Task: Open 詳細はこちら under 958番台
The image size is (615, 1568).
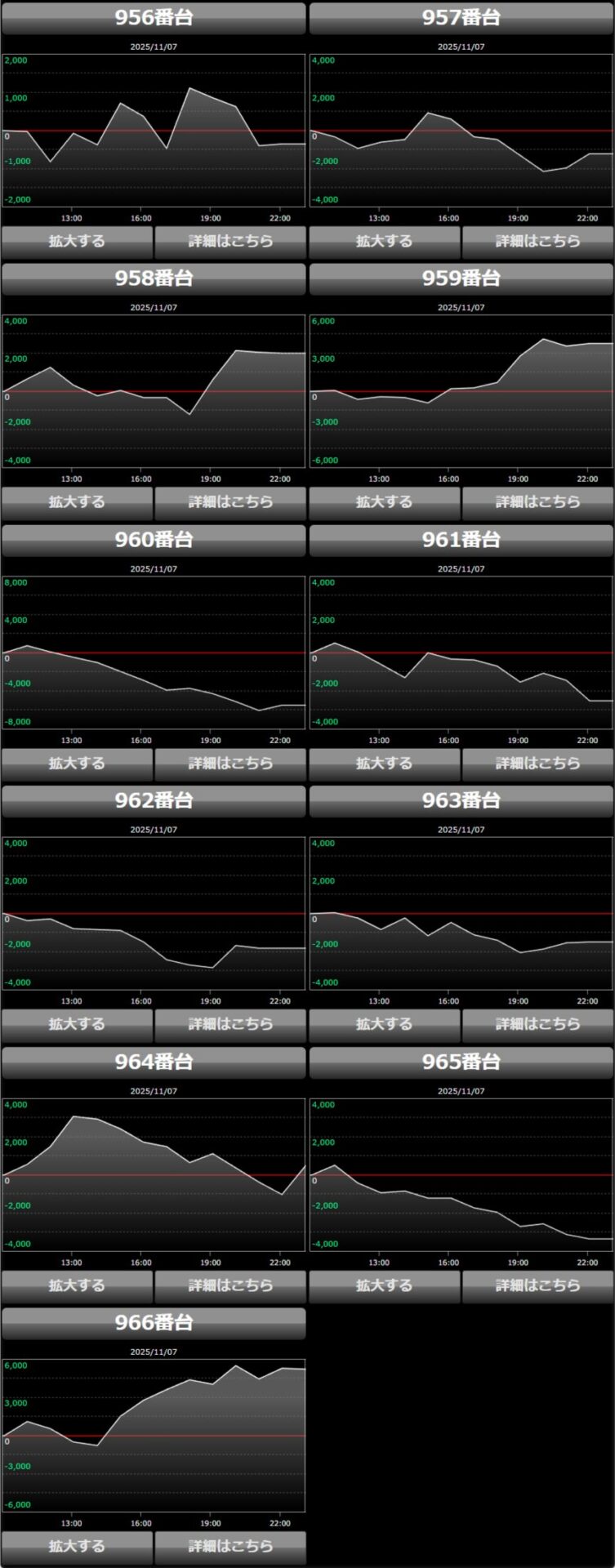Action: click(230, 502)
